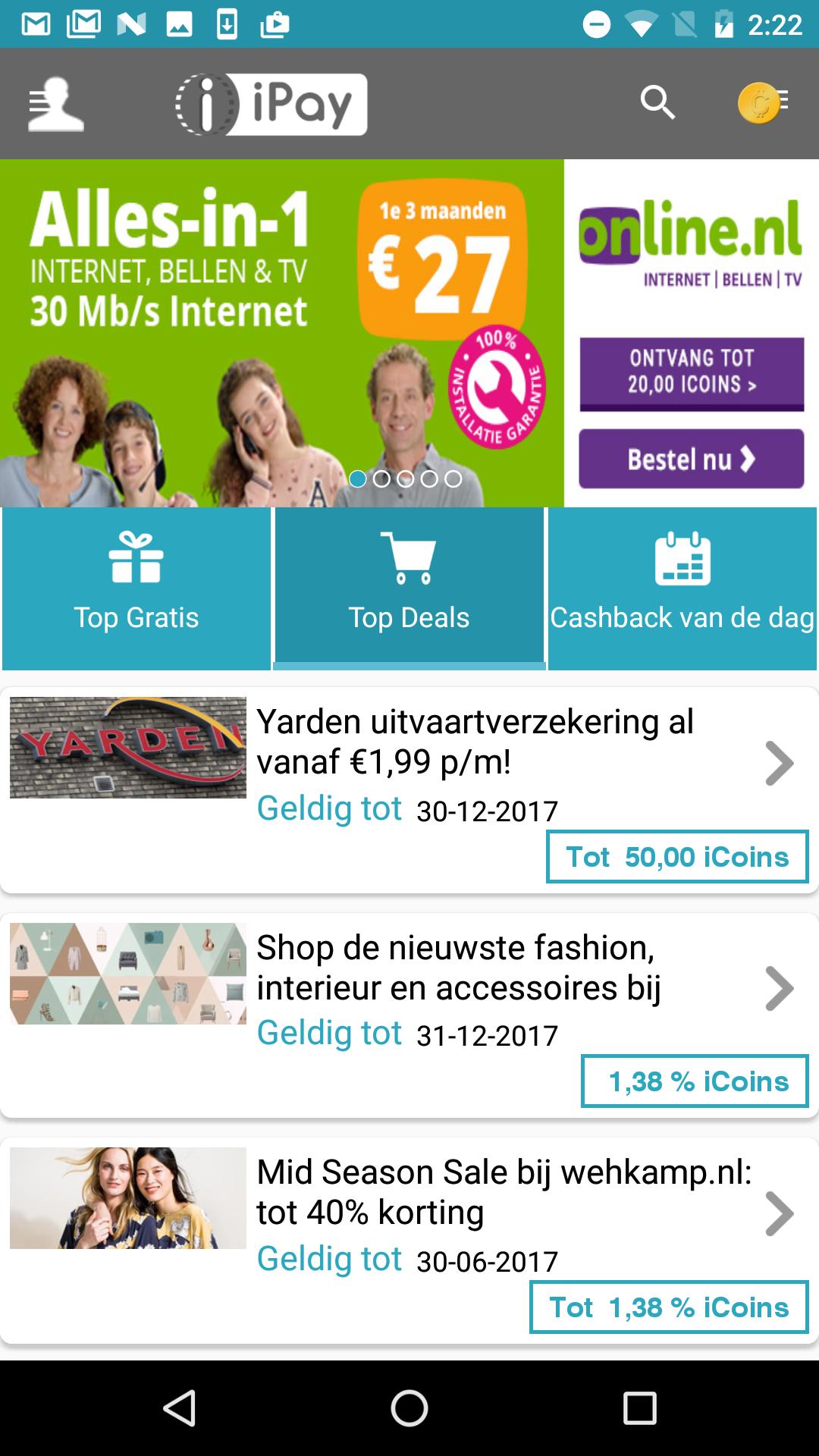819x1456 pixels.
Task: Tap the Tot 50,00 iCoins button
Action: (x=677, y=857)
